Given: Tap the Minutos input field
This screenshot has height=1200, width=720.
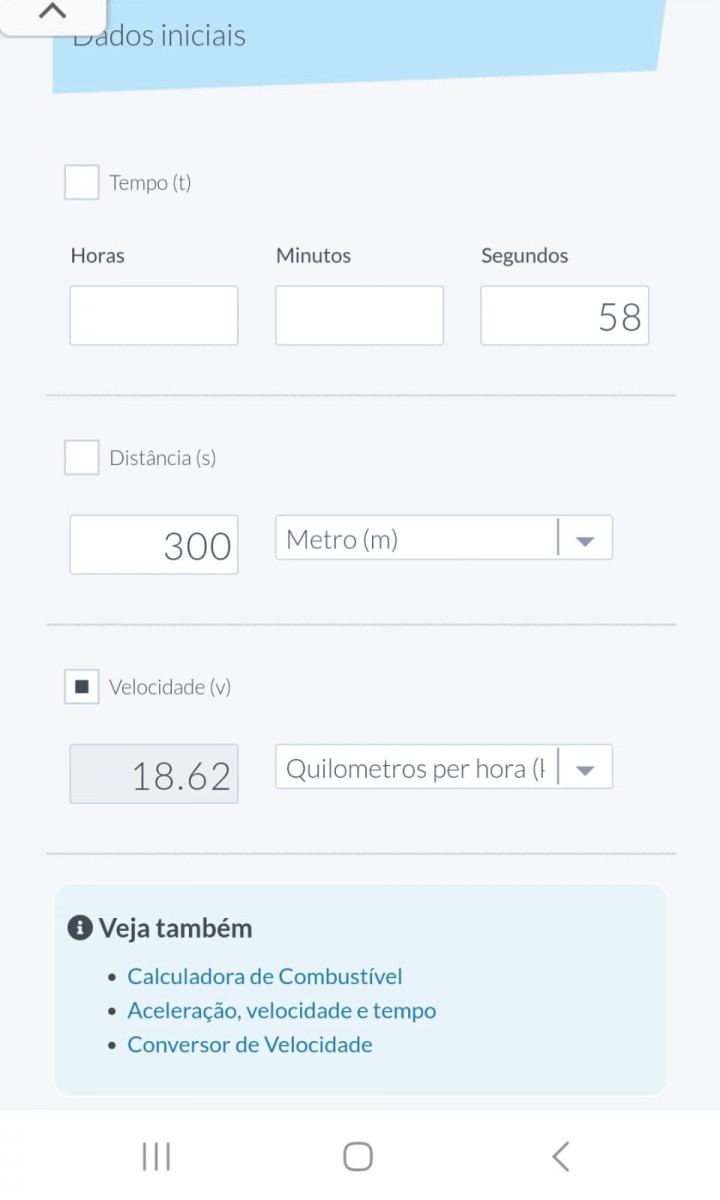Looking at the screenshot, I should coord(359,316).
